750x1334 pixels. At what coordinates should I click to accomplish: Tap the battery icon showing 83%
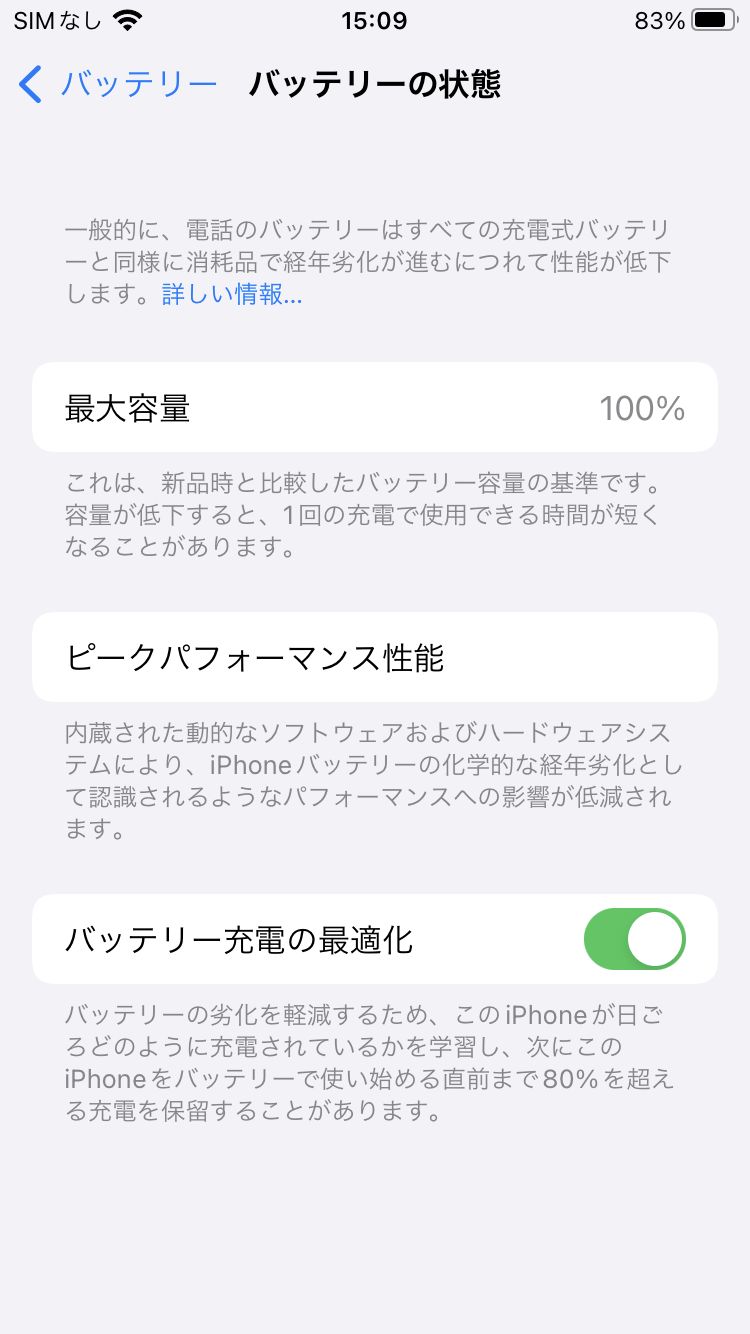pos(713,18)
